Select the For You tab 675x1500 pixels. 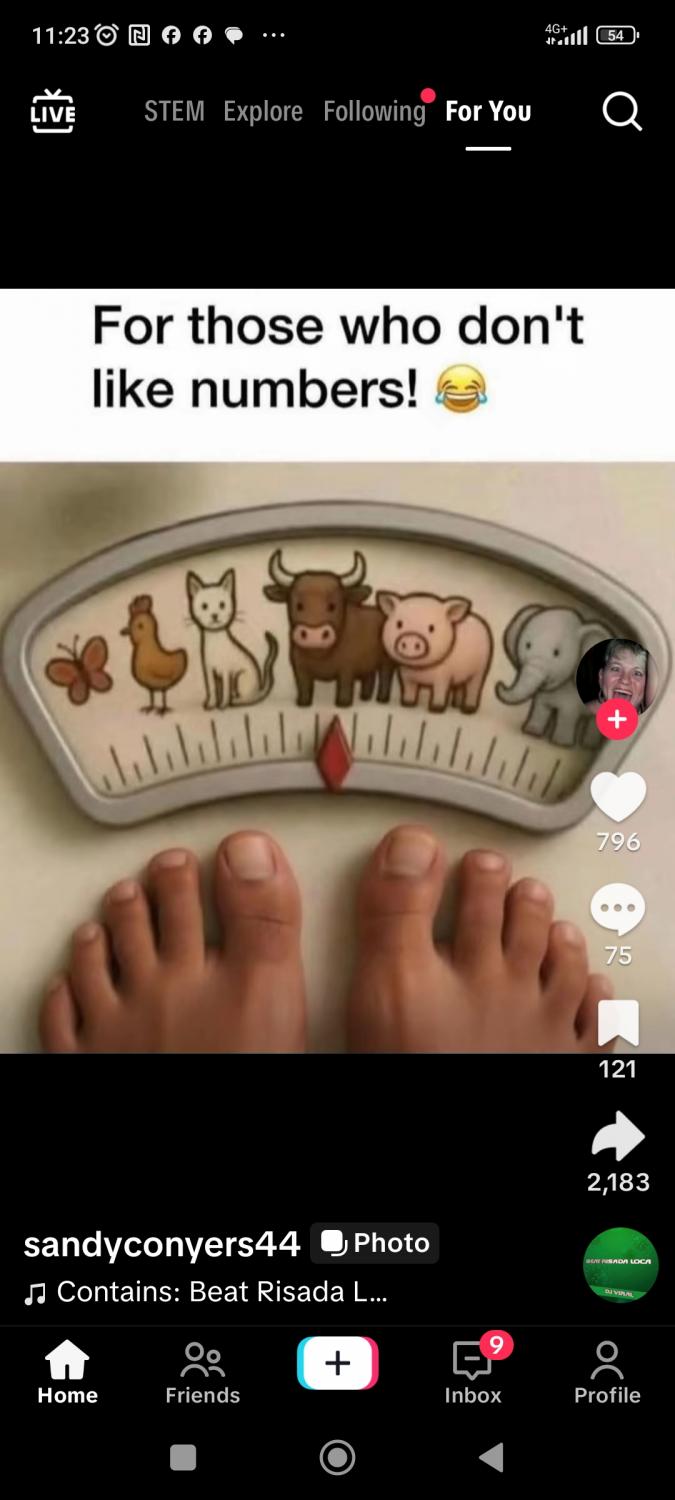488,111
